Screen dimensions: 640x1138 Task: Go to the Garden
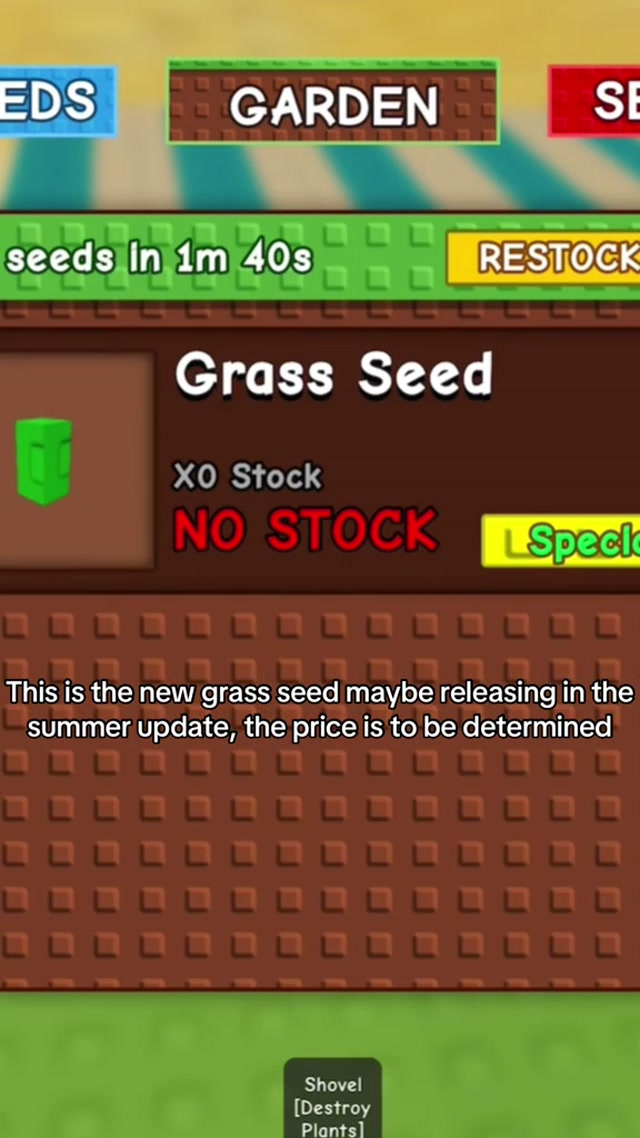[x=333, y=103]
